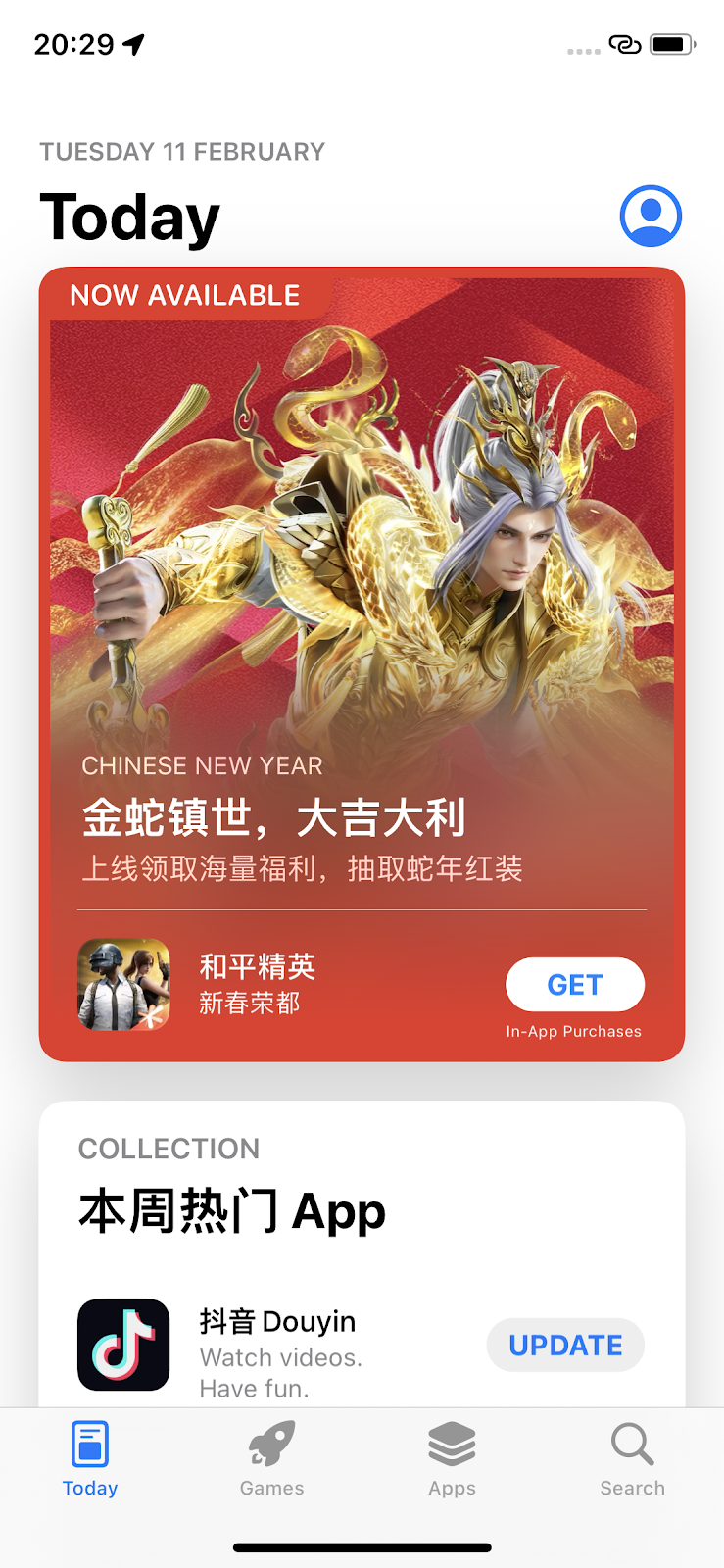The image size is (724, 1568).
Task: Open the Chinese New Year featured card
Action: click(362, 588)
